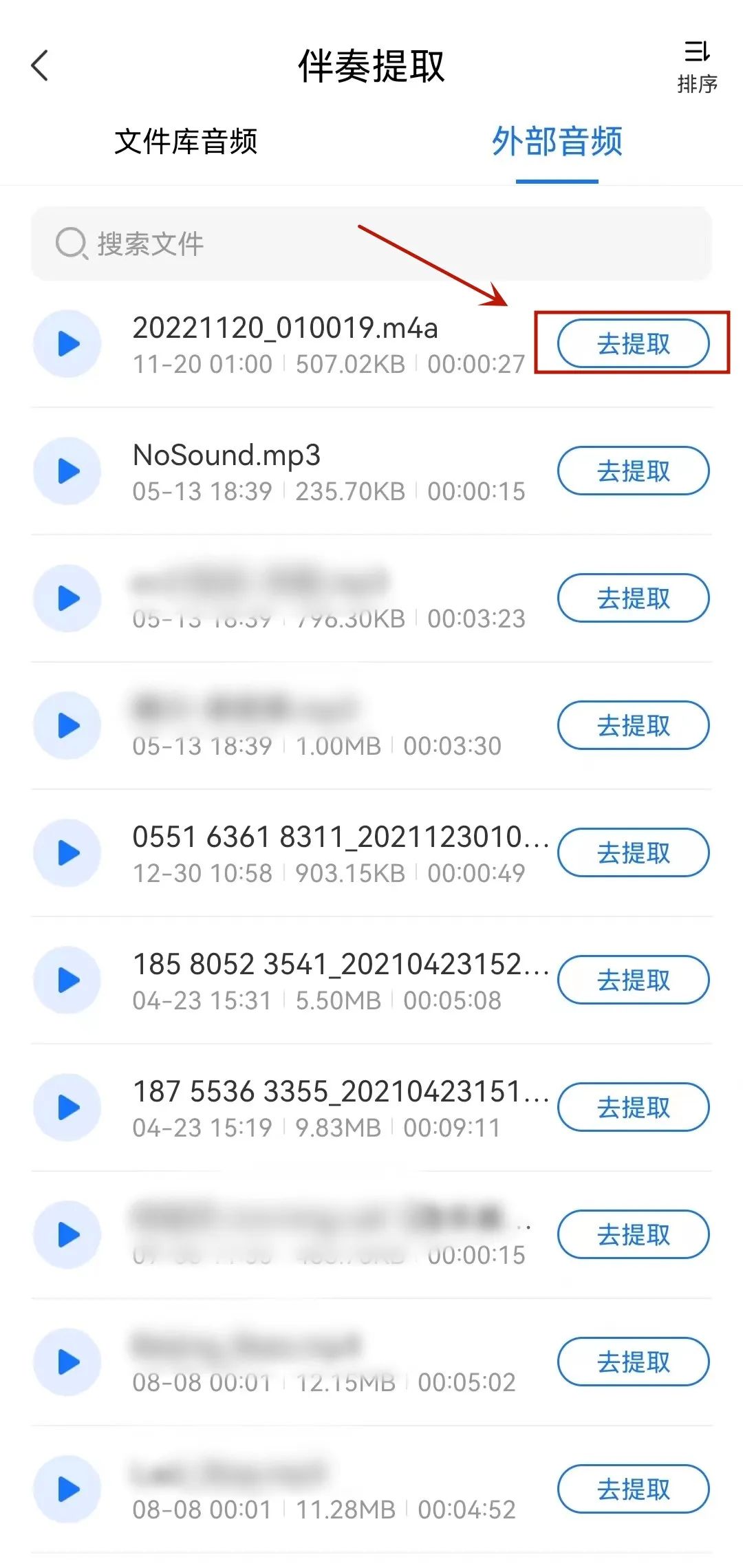Tap 去提取 on the last list entry
Image resolution: width=743 pixels, height=1568 pixels.
[633, 1490]
